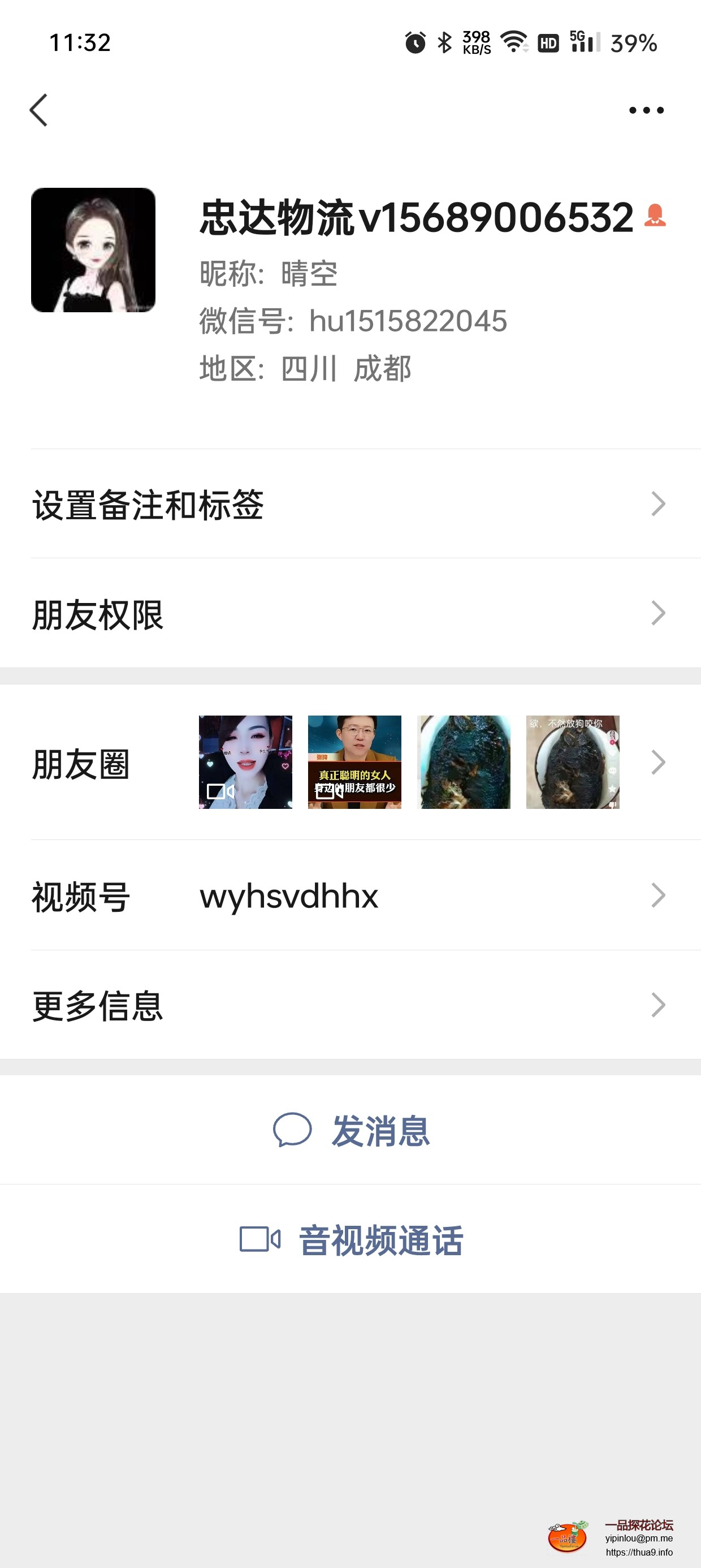Image resolution: width=701 pixels, height=1568 pixels.
Task: Tap the back arrow to exit profile
Action: [39, 110]
